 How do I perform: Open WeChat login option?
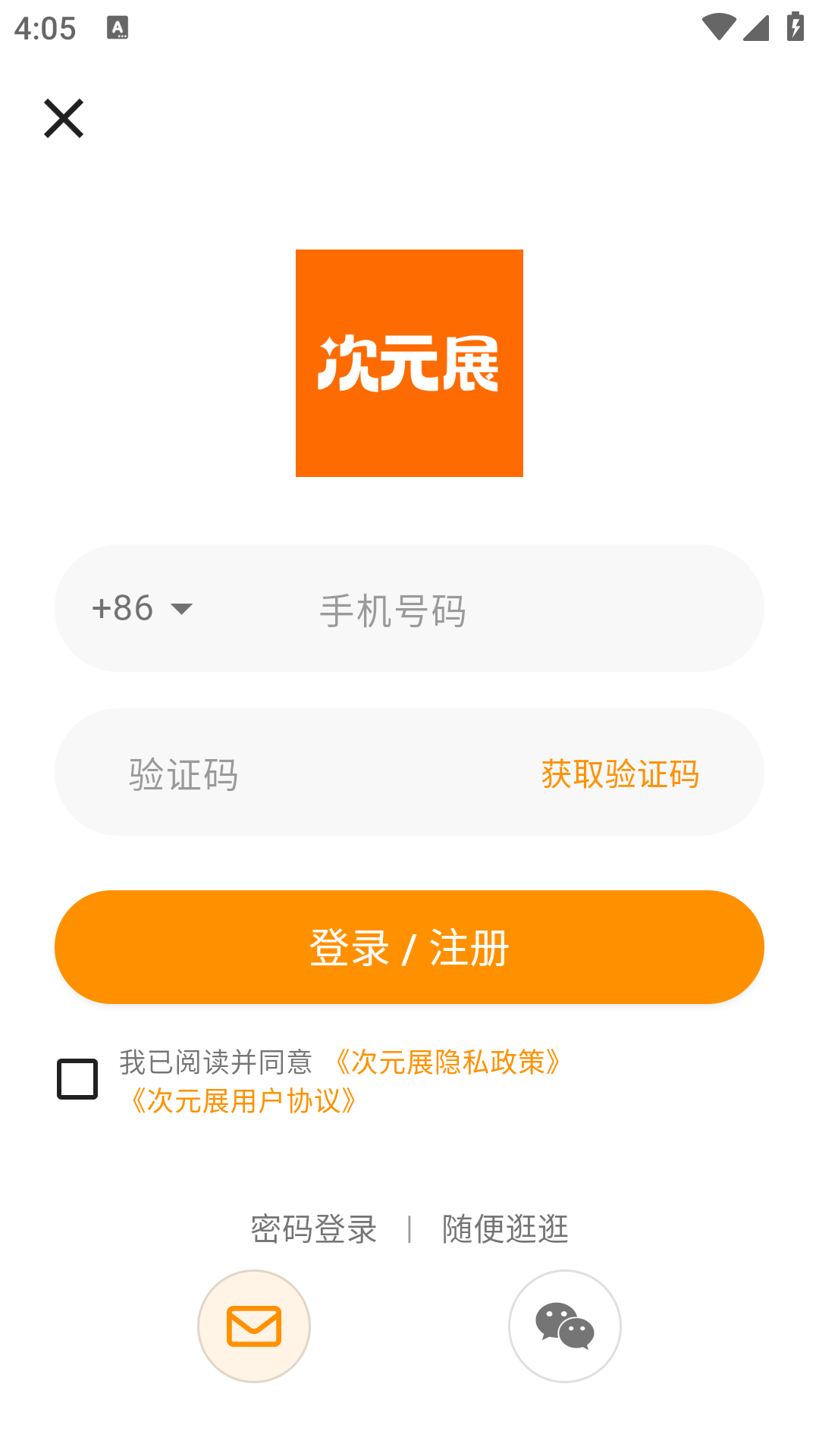click(564, 1326)
